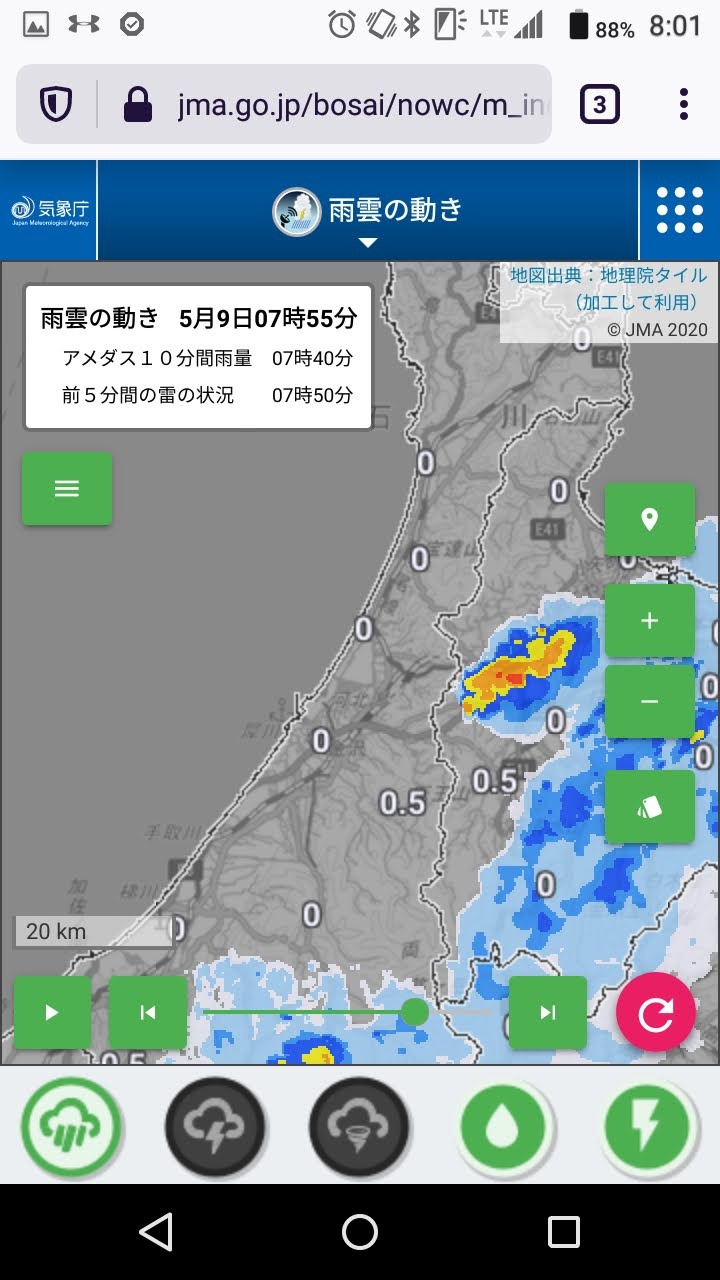Open the green hamburger menu on map
The width and height of the screenshot is (720, 1280).
point(67,489)
